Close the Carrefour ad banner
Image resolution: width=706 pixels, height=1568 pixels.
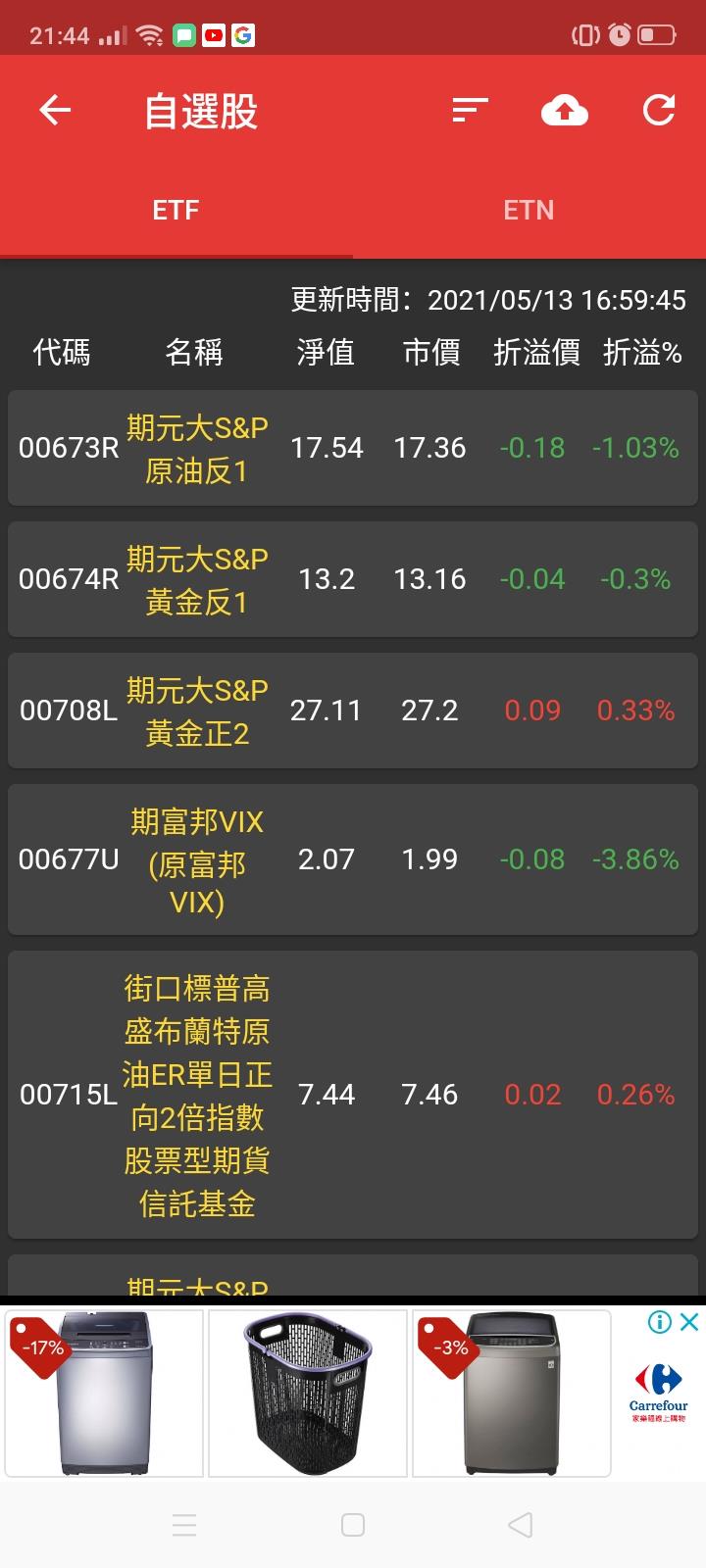click(x=690, y=1322)
